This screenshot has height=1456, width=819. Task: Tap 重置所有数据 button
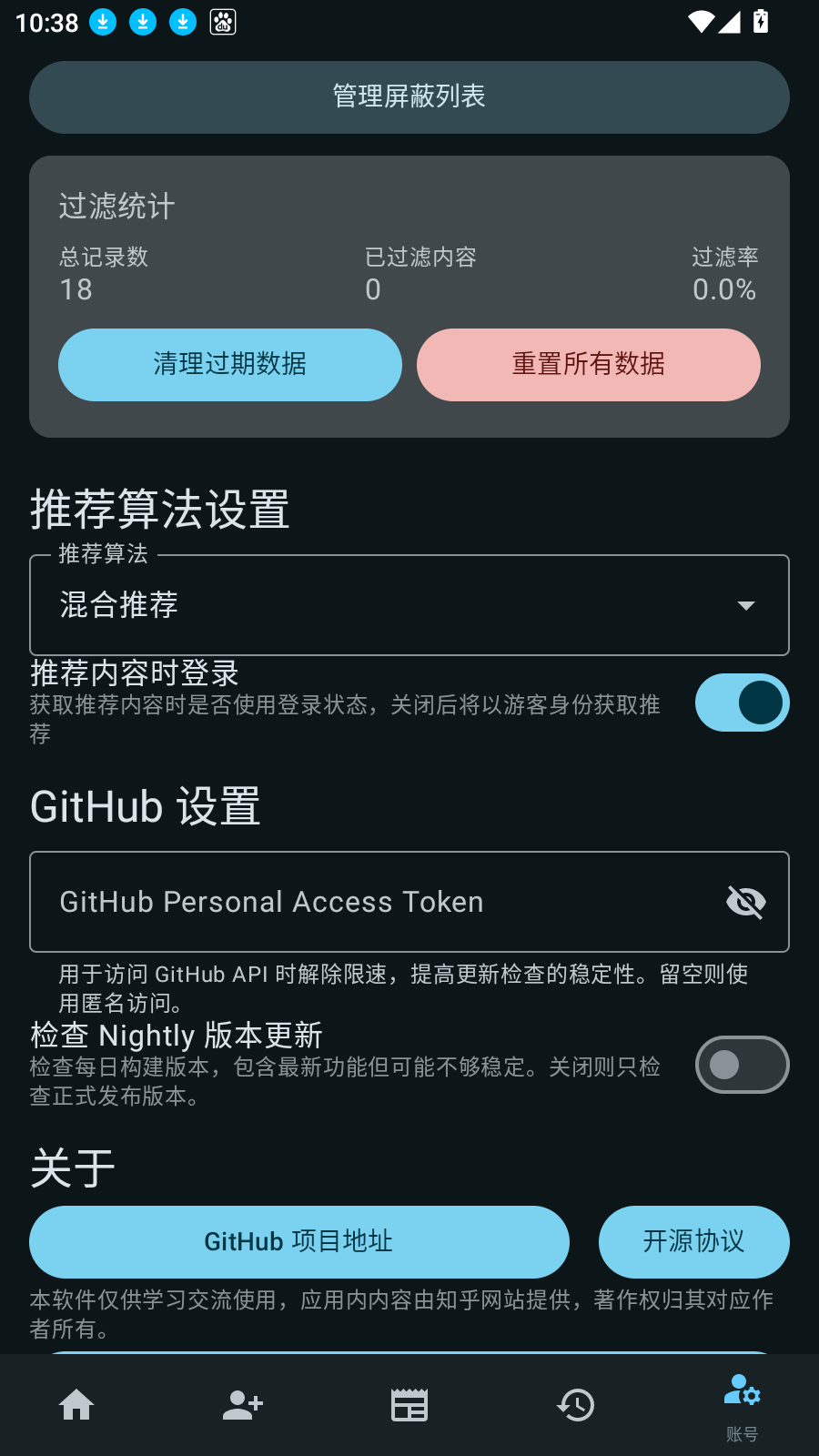tap(589, 365)
